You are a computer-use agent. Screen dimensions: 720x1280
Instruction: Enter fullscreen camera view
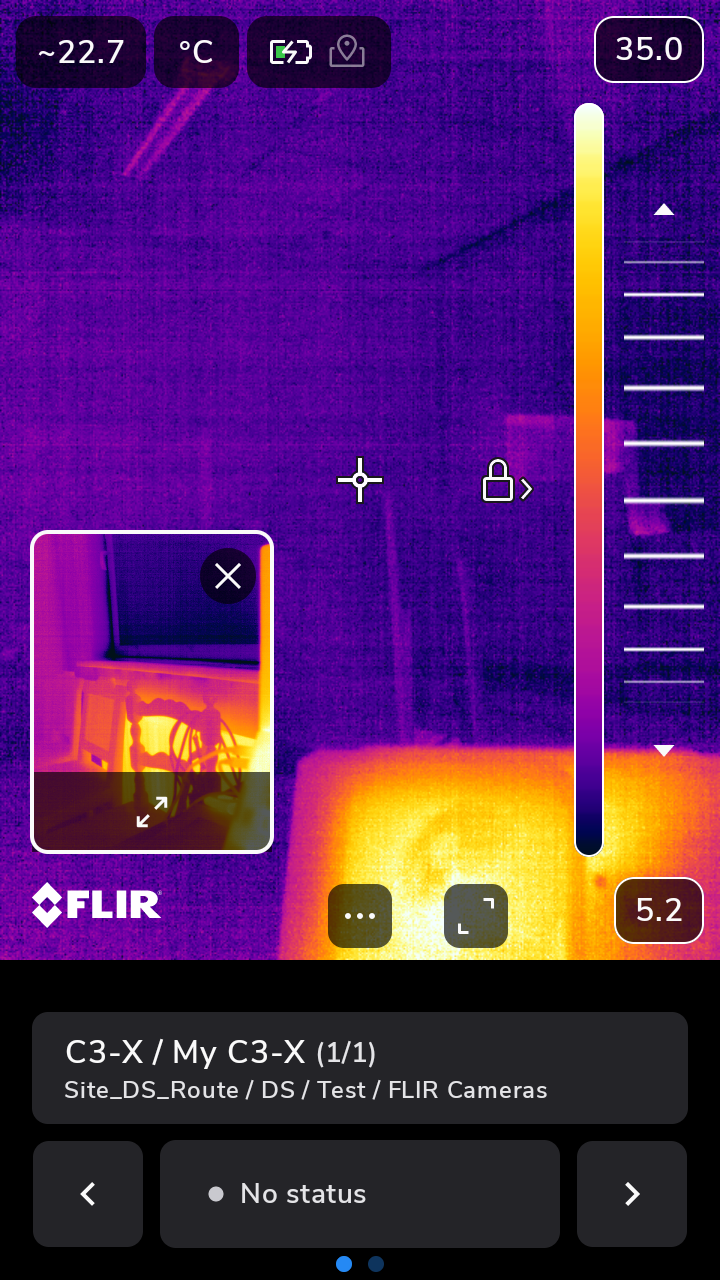(x=476, y=916)
